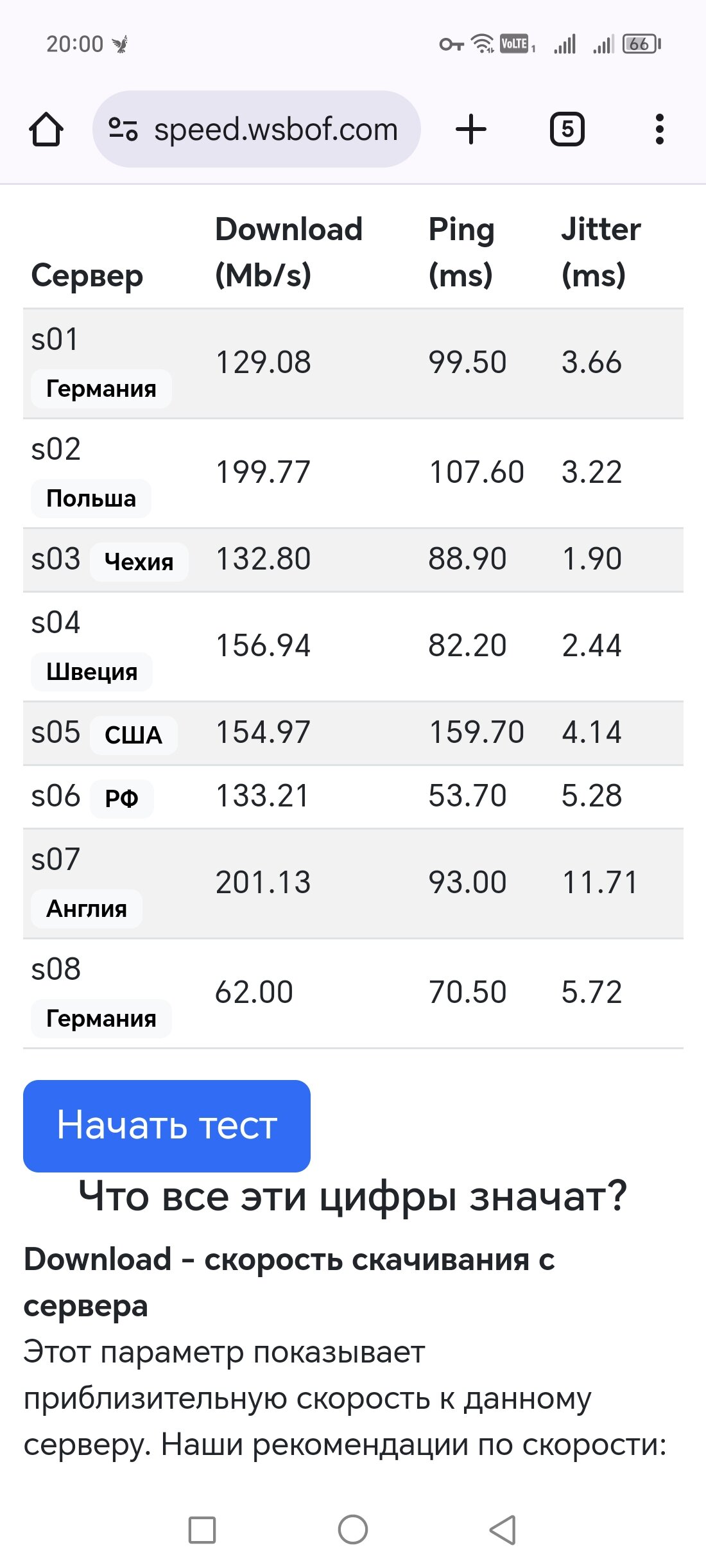
Task: Open the browser overflow menu
Action: (659, 130)
